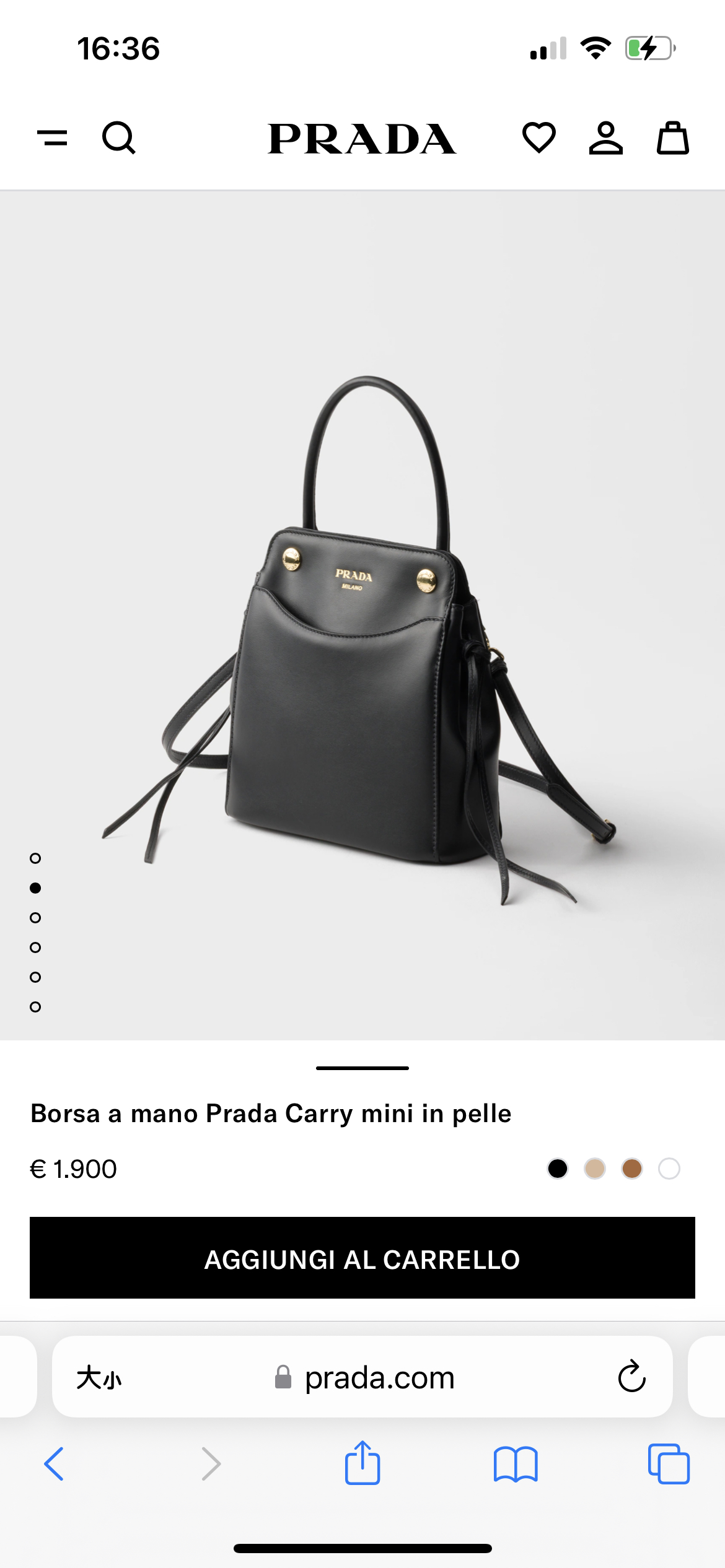Image resolution: width=725 pixels, height=1568 pixels.
Task: Jump to last product image dot
Action: (35, 1007)
